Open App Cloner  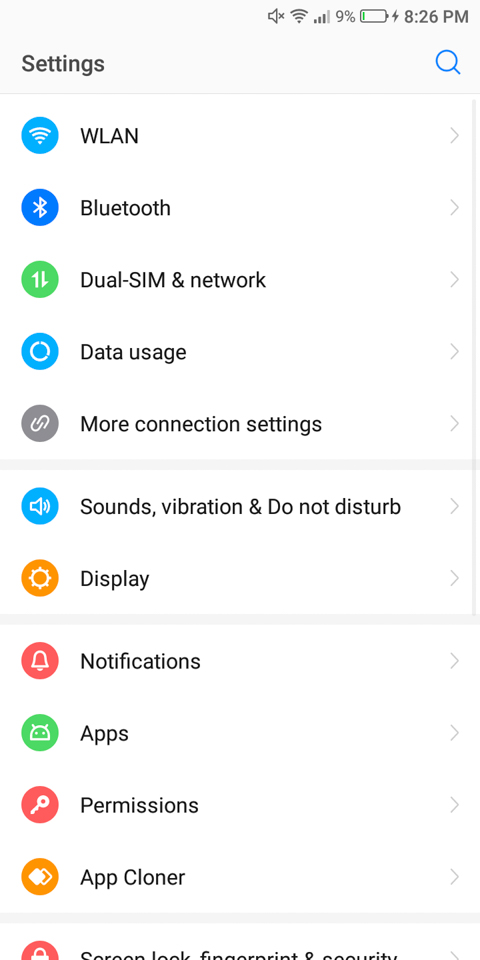click(x=240, y=877)
